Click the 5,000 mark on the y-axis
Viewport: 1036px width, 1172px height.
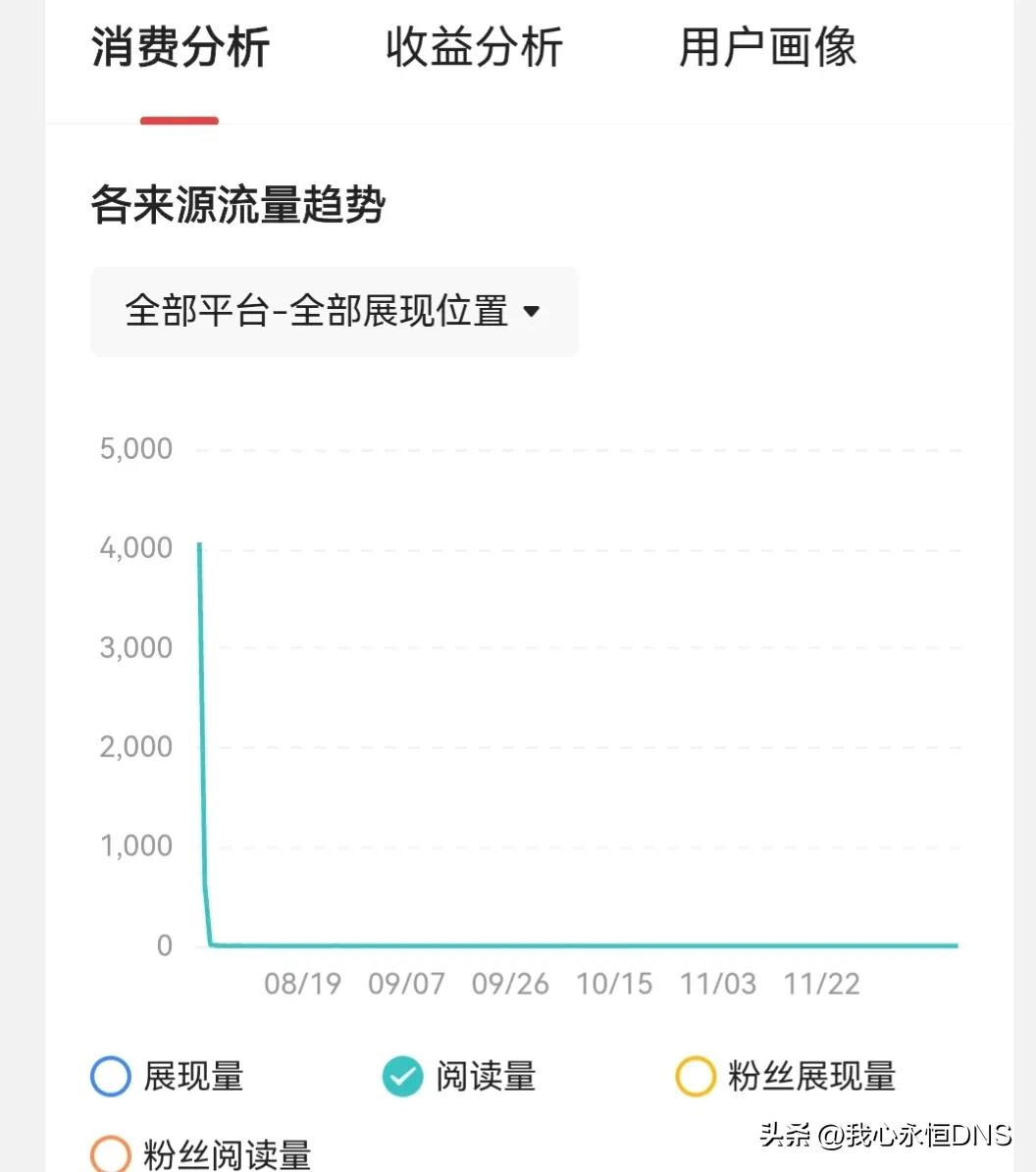(135, 448)
